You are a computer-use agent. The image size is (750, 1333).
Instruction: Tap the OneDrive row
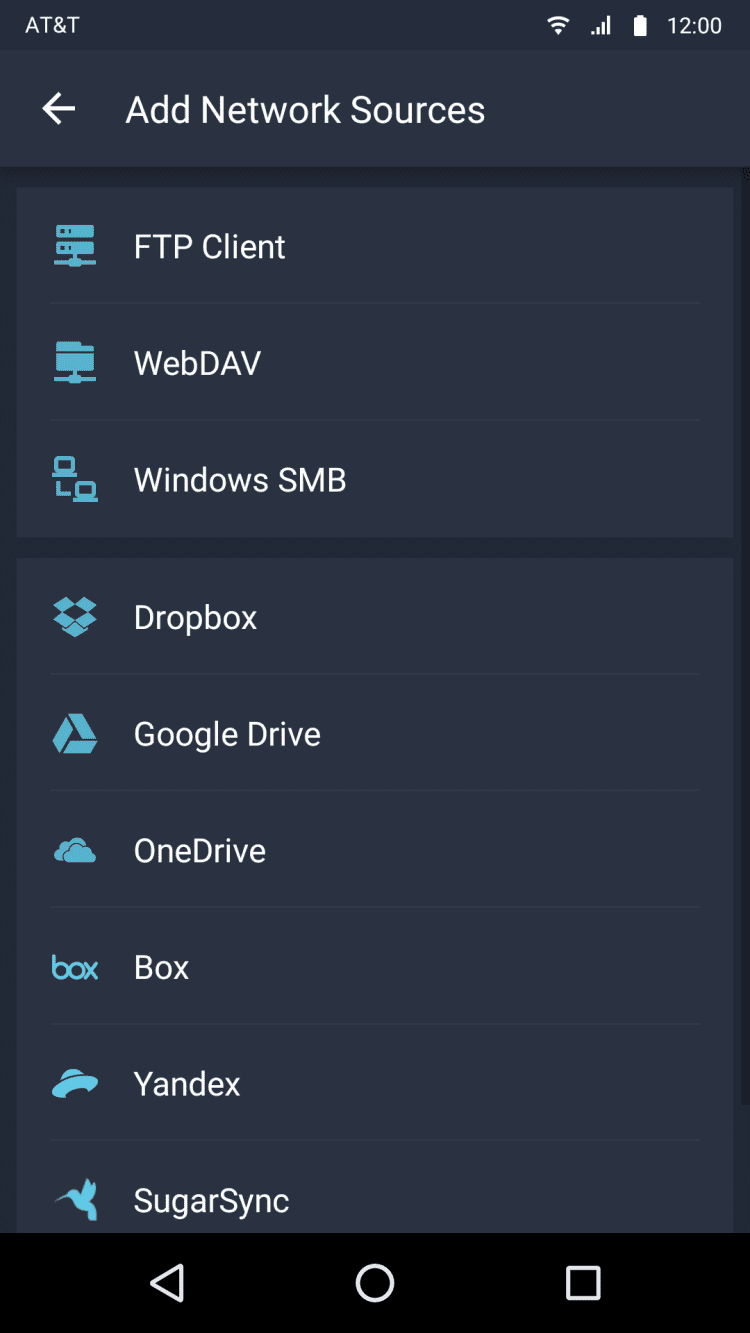point(375,851)
